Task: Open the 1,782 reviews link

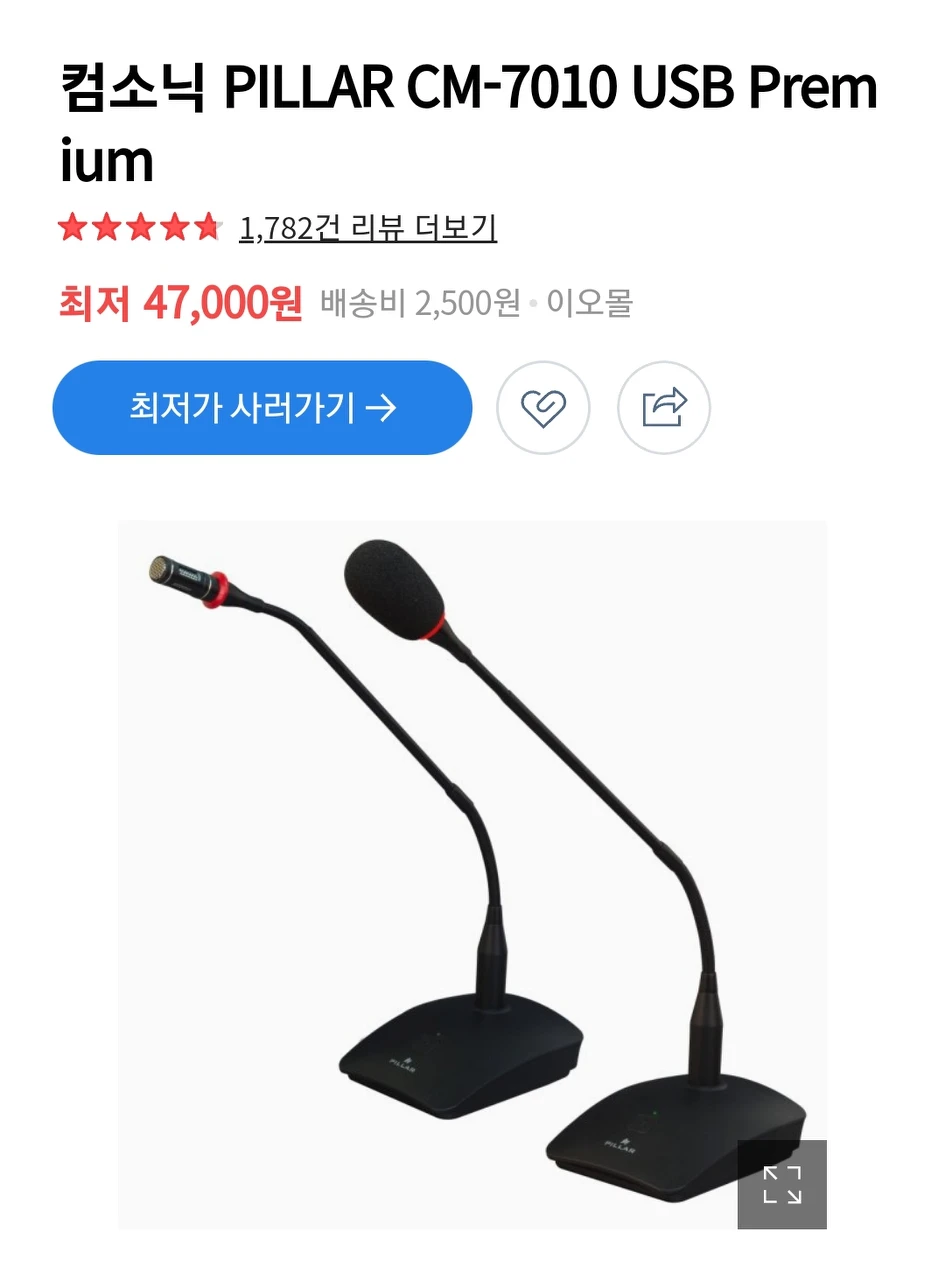Action: (367, 229)
